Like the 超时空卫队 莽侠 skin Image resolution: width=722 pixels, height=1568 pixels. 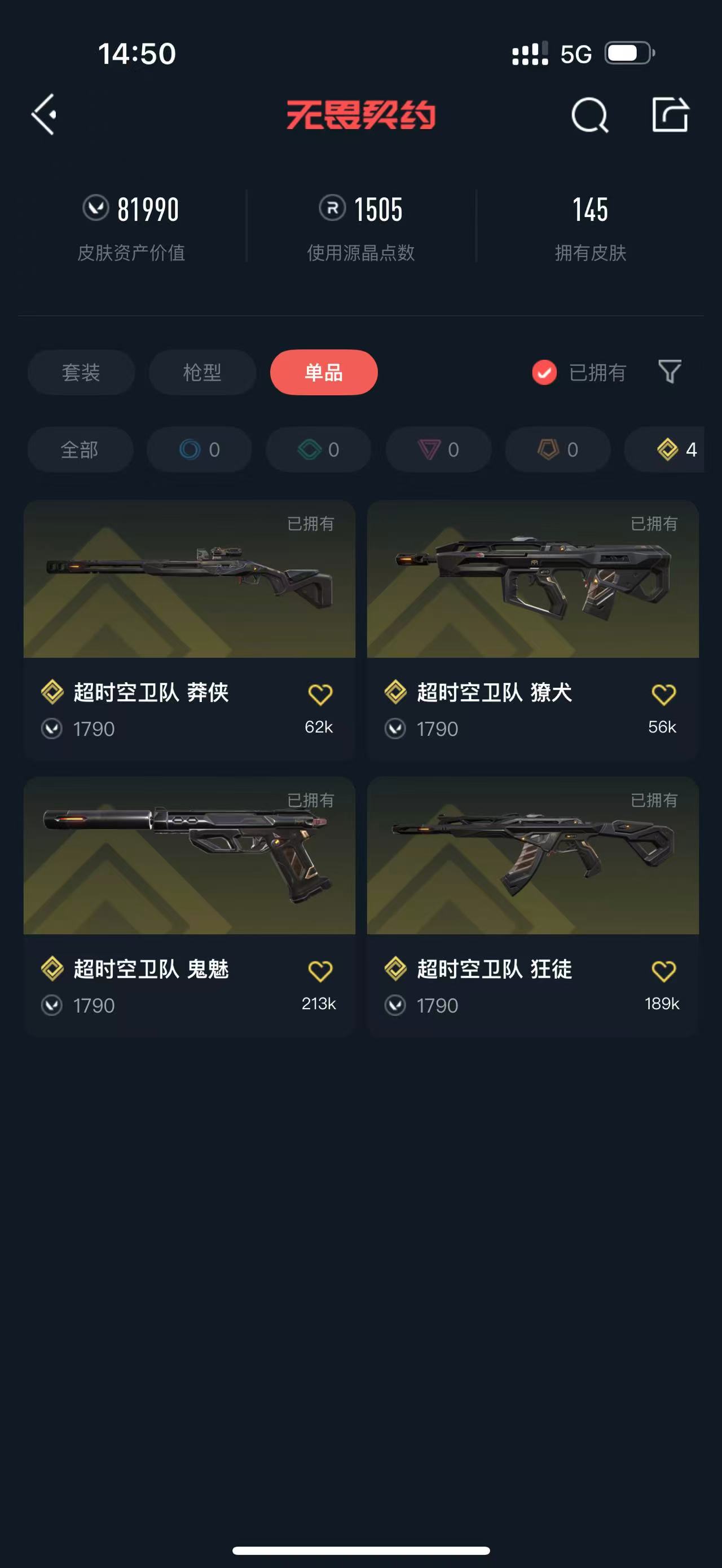[320, 695]
